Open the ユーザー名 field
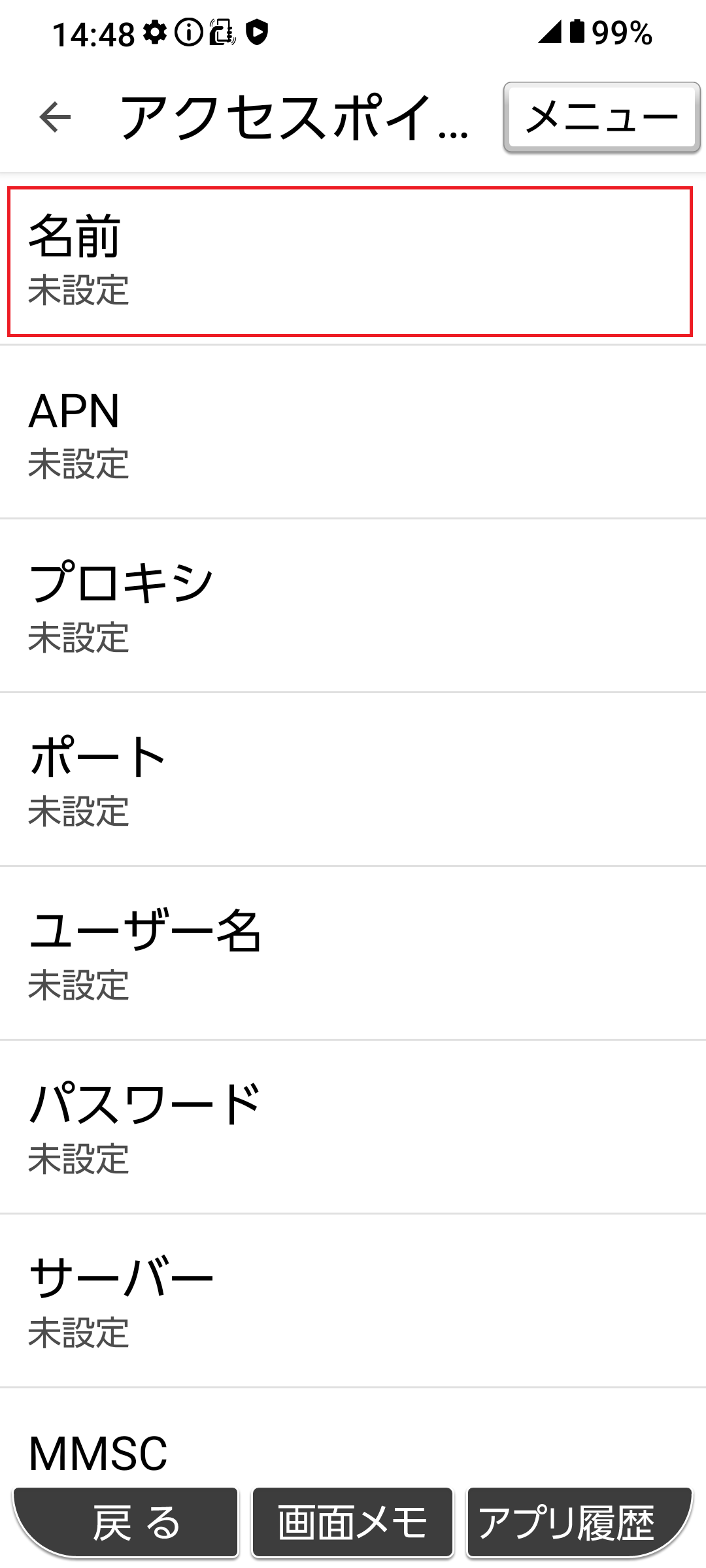This screenshot has height=1568, width=706. click(x=353, y=951)
